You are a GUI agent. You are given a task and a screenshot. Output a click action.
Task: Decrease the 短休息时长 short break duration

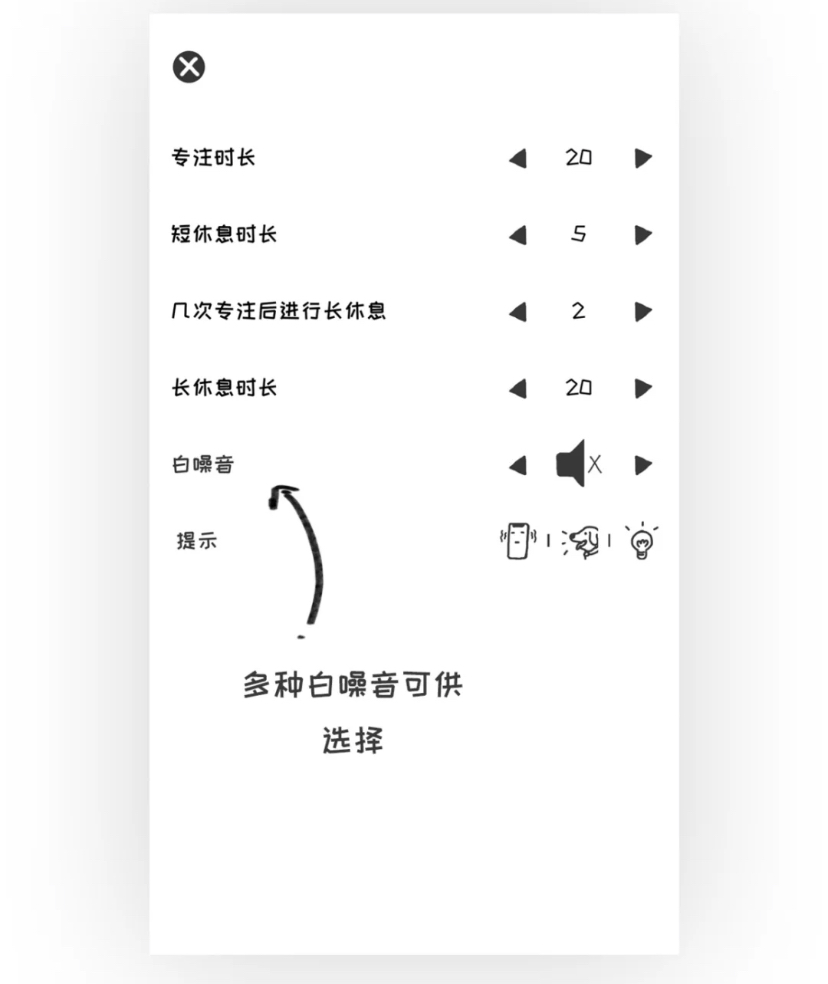coord(516,234)
